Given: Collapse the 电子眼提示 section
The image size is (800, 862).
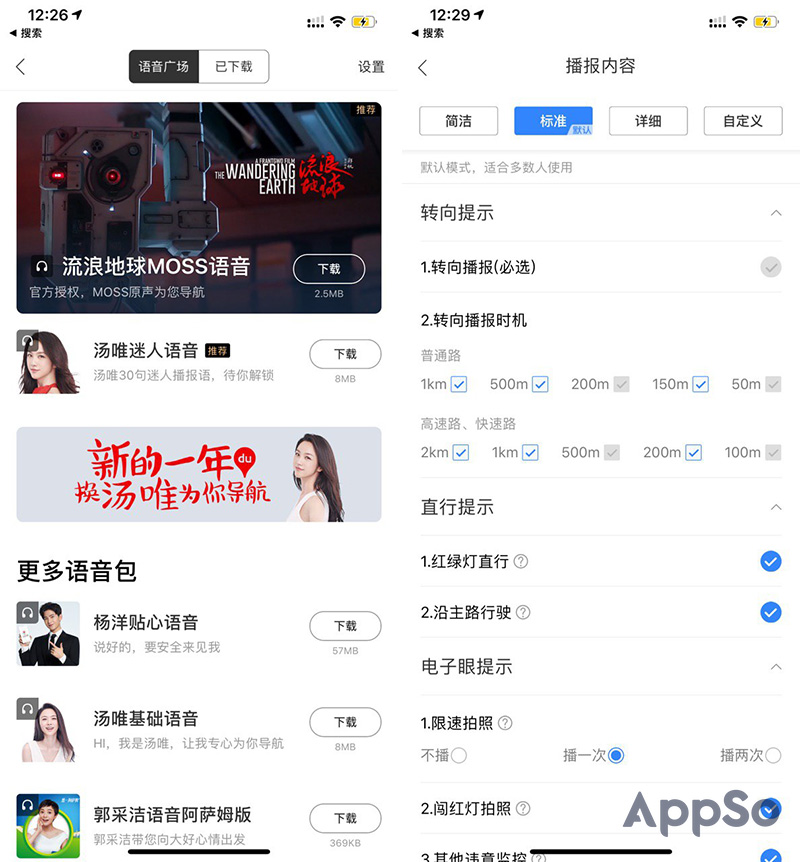Looking at the screenshot, I should [774, 667].
